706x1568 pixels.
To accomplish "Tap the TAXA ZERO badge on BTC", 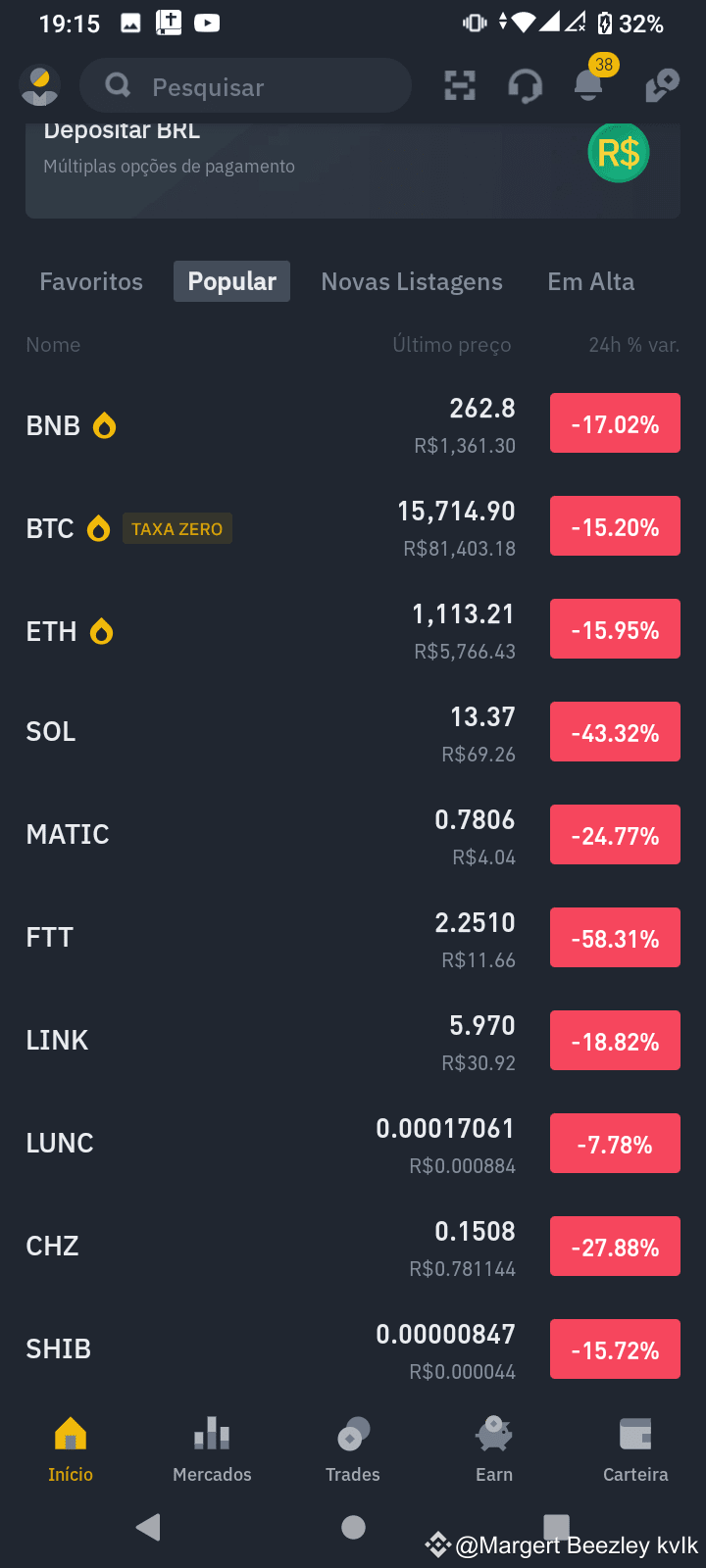I will pos(177,528).
